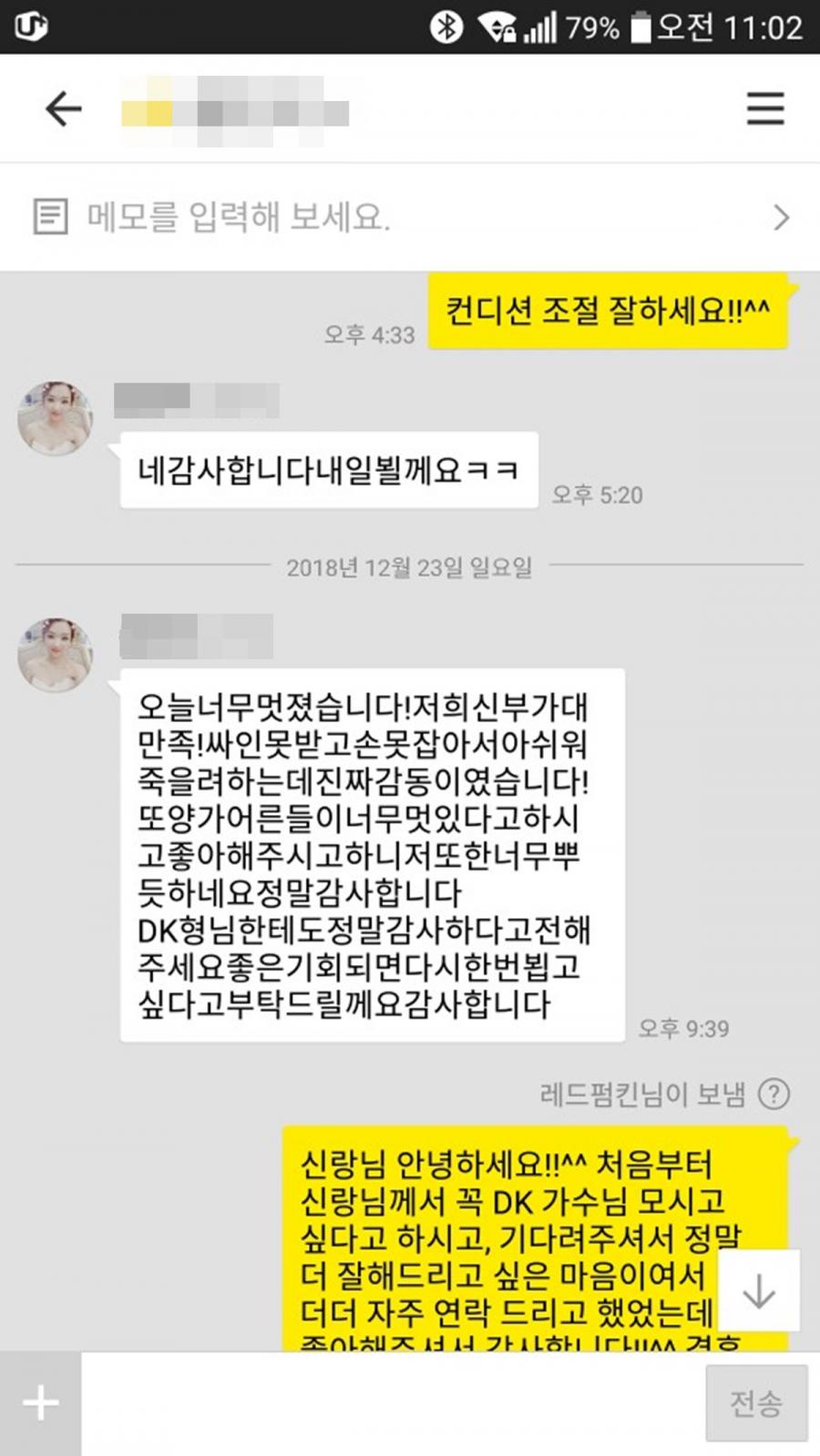This screenshot has height=1456, width=820.
Task: Go back using the arrow icon
Action: (64, 109)
